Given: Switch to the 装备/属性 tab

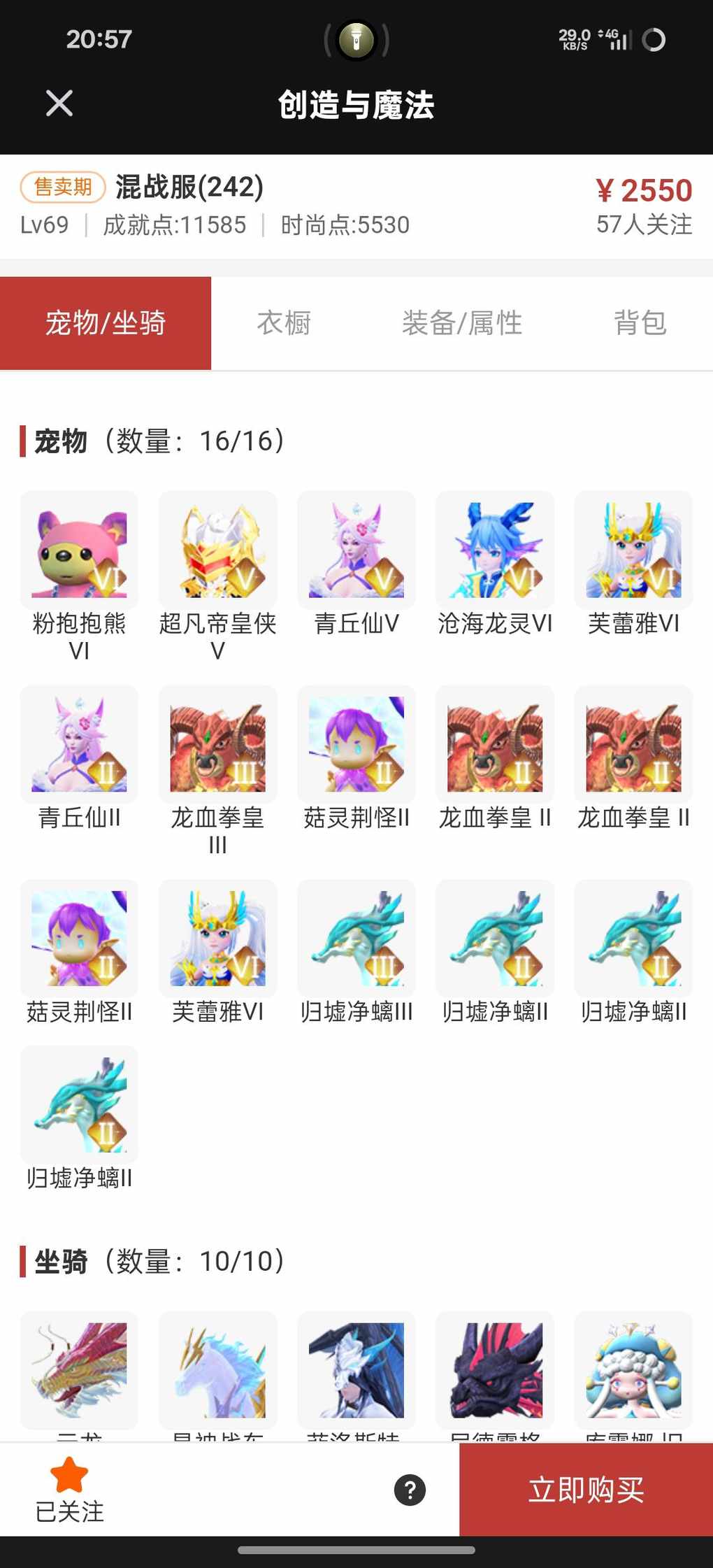Looking at the screenshot, I should [462, 323].
